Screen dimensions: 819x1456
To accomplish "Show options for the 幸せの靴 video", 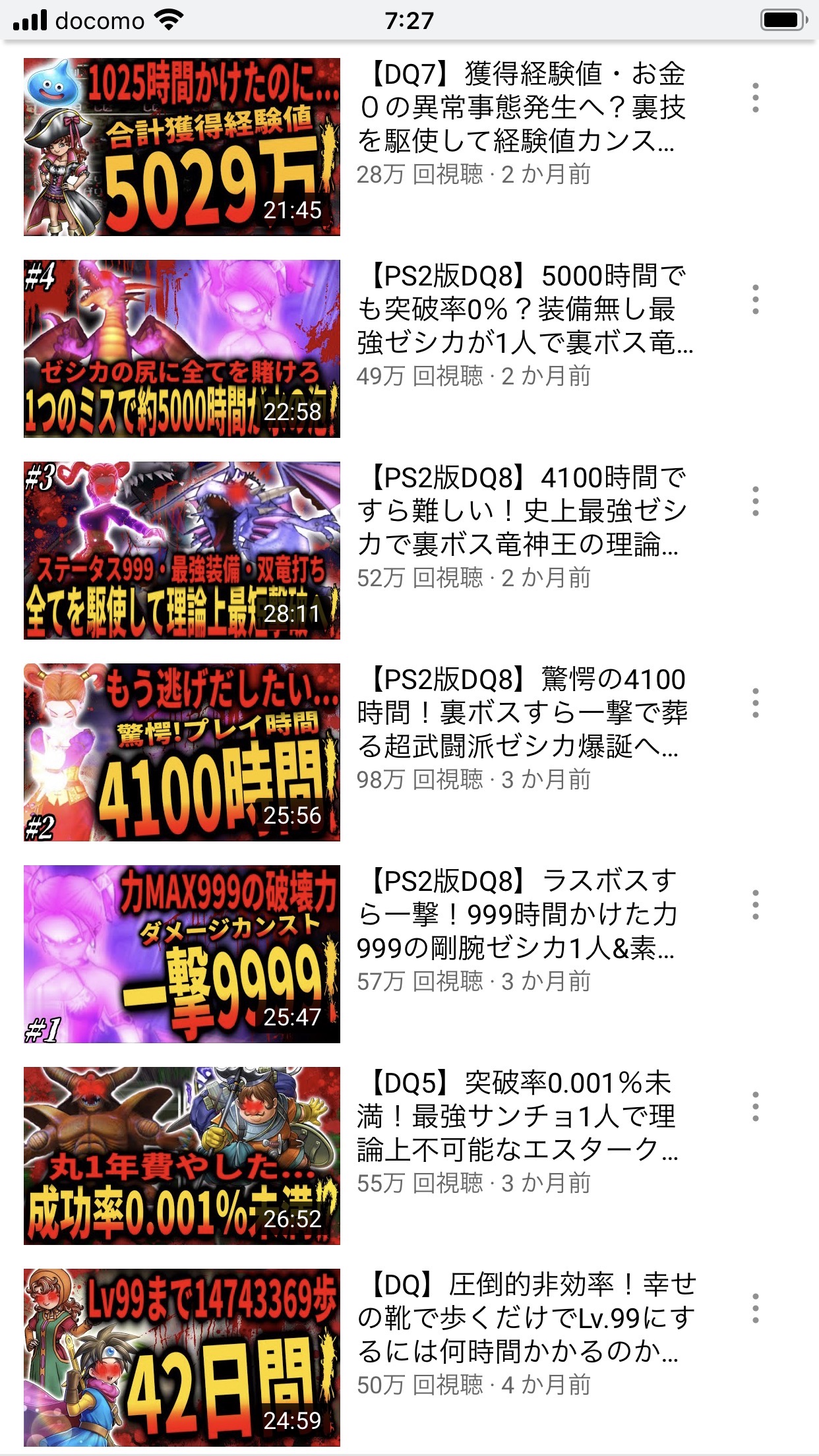I will point(756,1308).
